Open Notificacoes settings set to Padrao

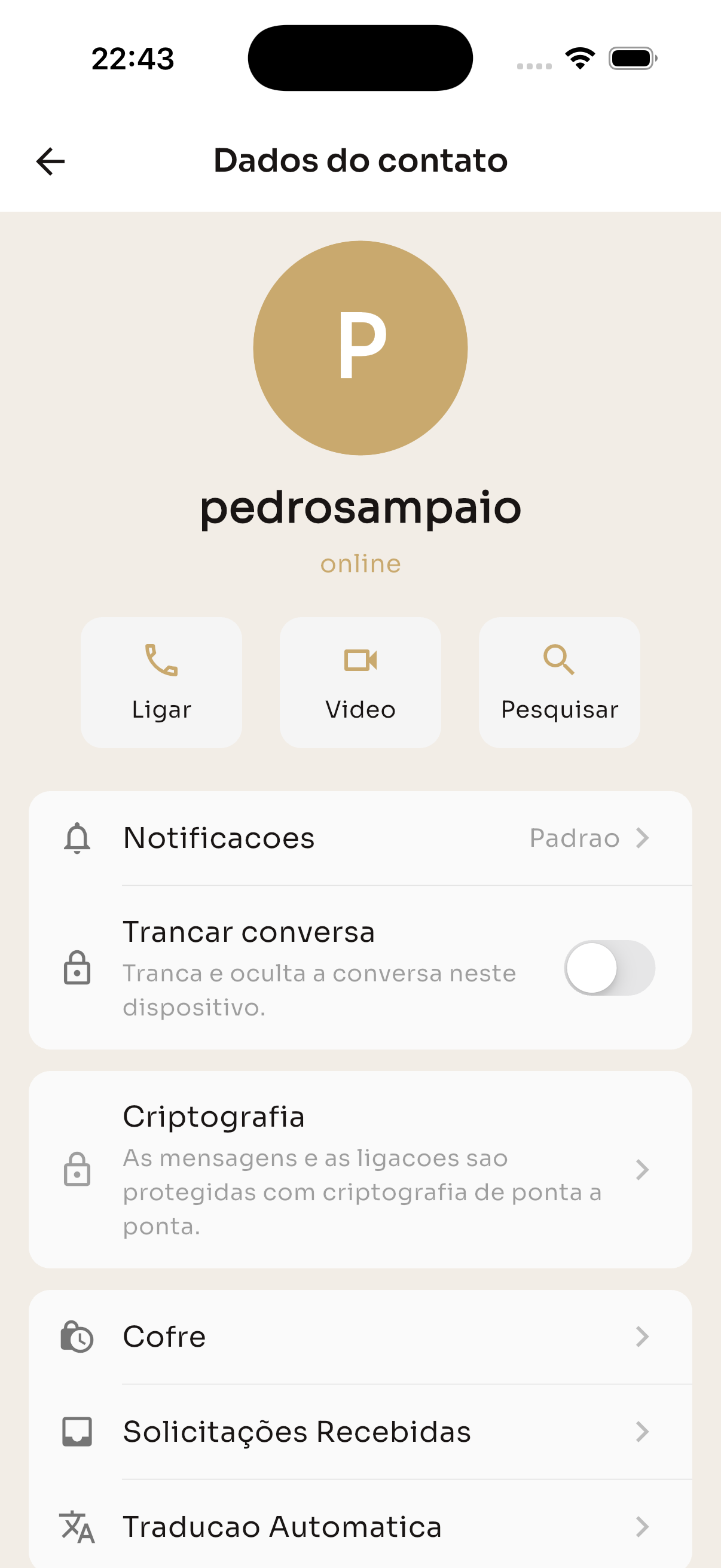(360, 838)
